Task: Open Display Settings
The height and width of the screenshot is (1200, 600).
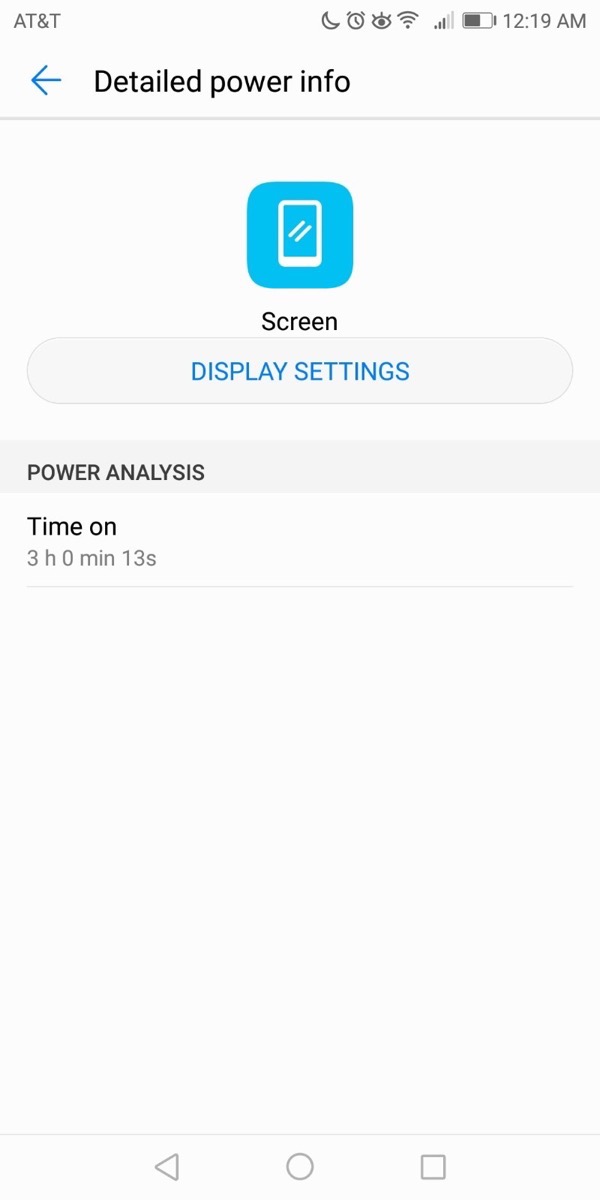Action: click(300, 371)
